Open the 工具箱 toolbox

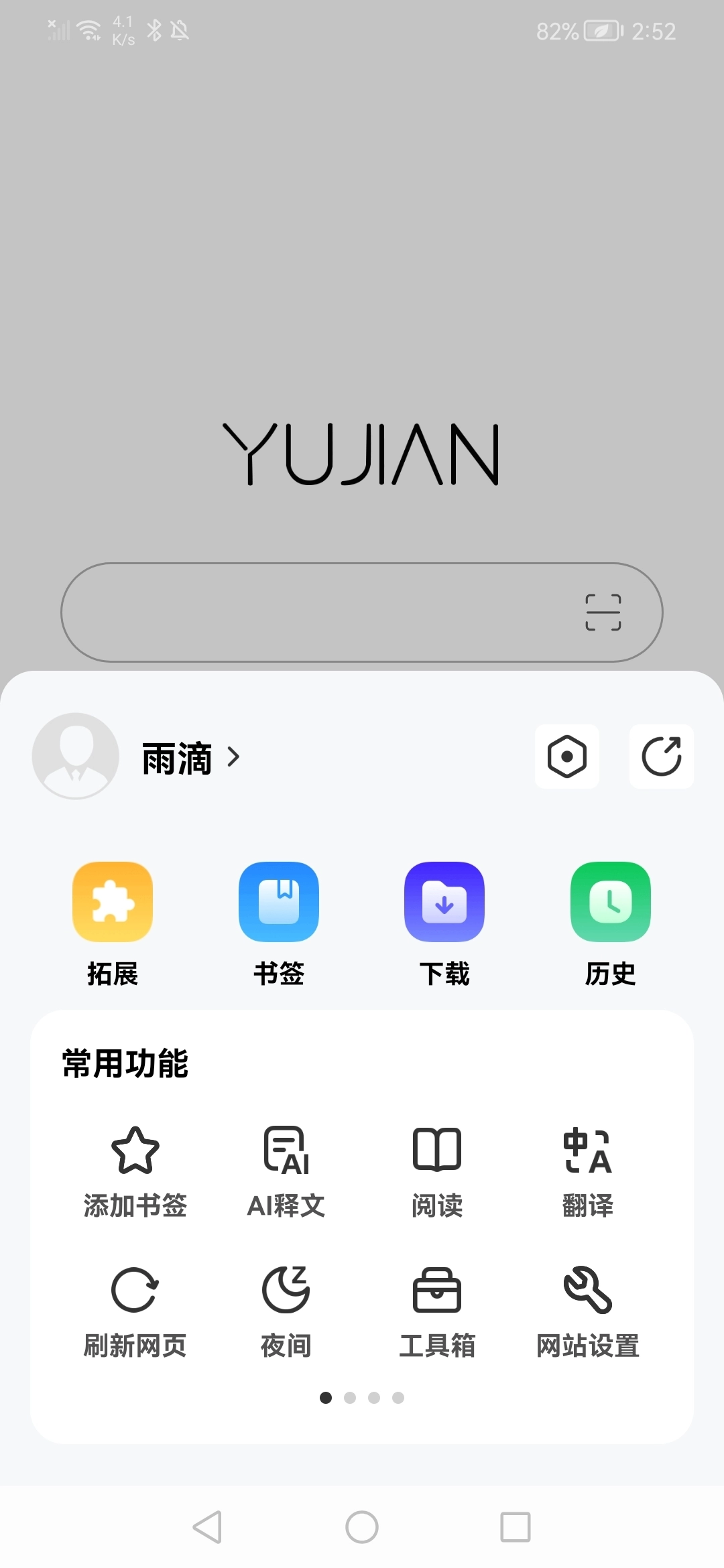pos(438,1307)
